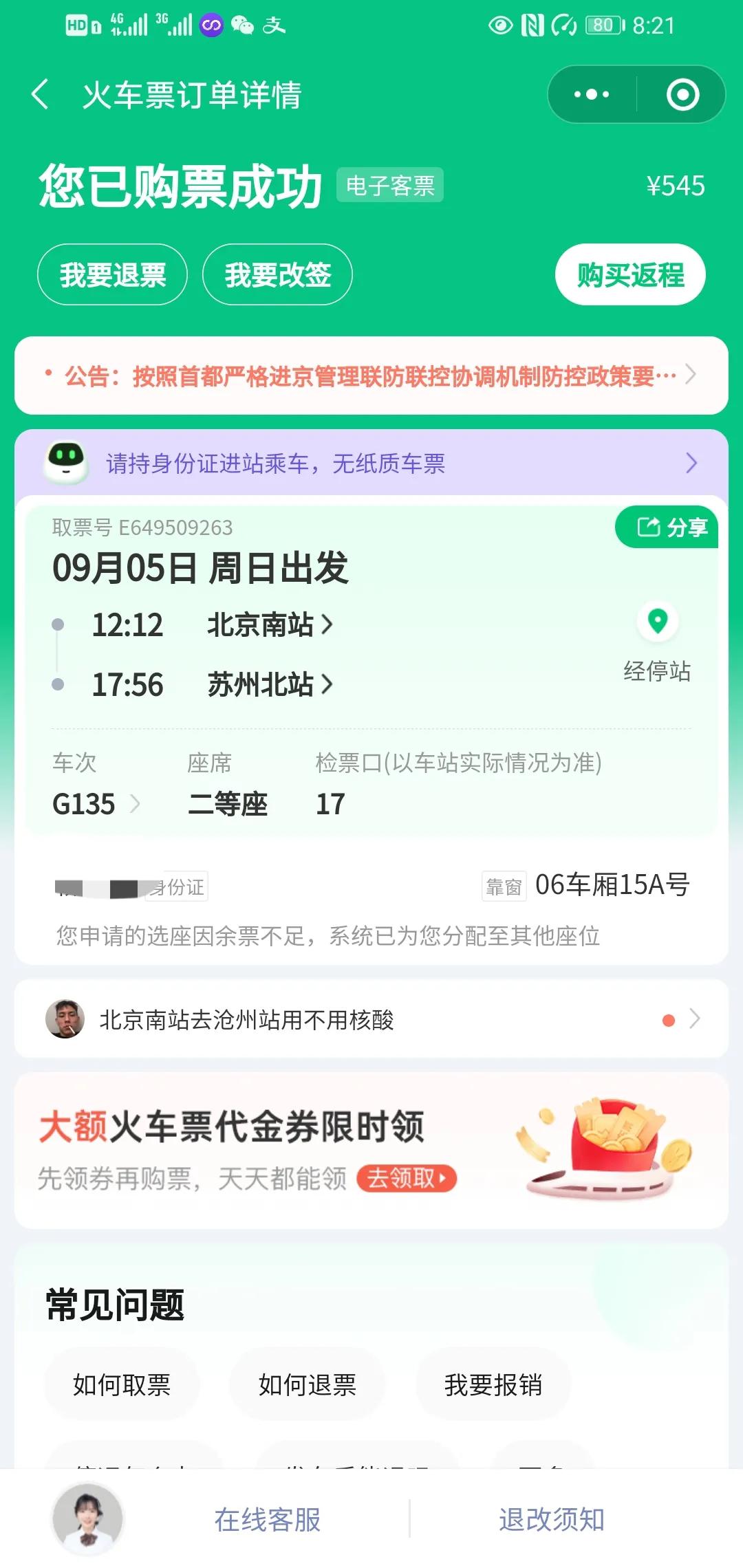Tap the user avatar beside the 核酸 question
This screenshot has height=1568, width=743.
(x=67, y=1019)
